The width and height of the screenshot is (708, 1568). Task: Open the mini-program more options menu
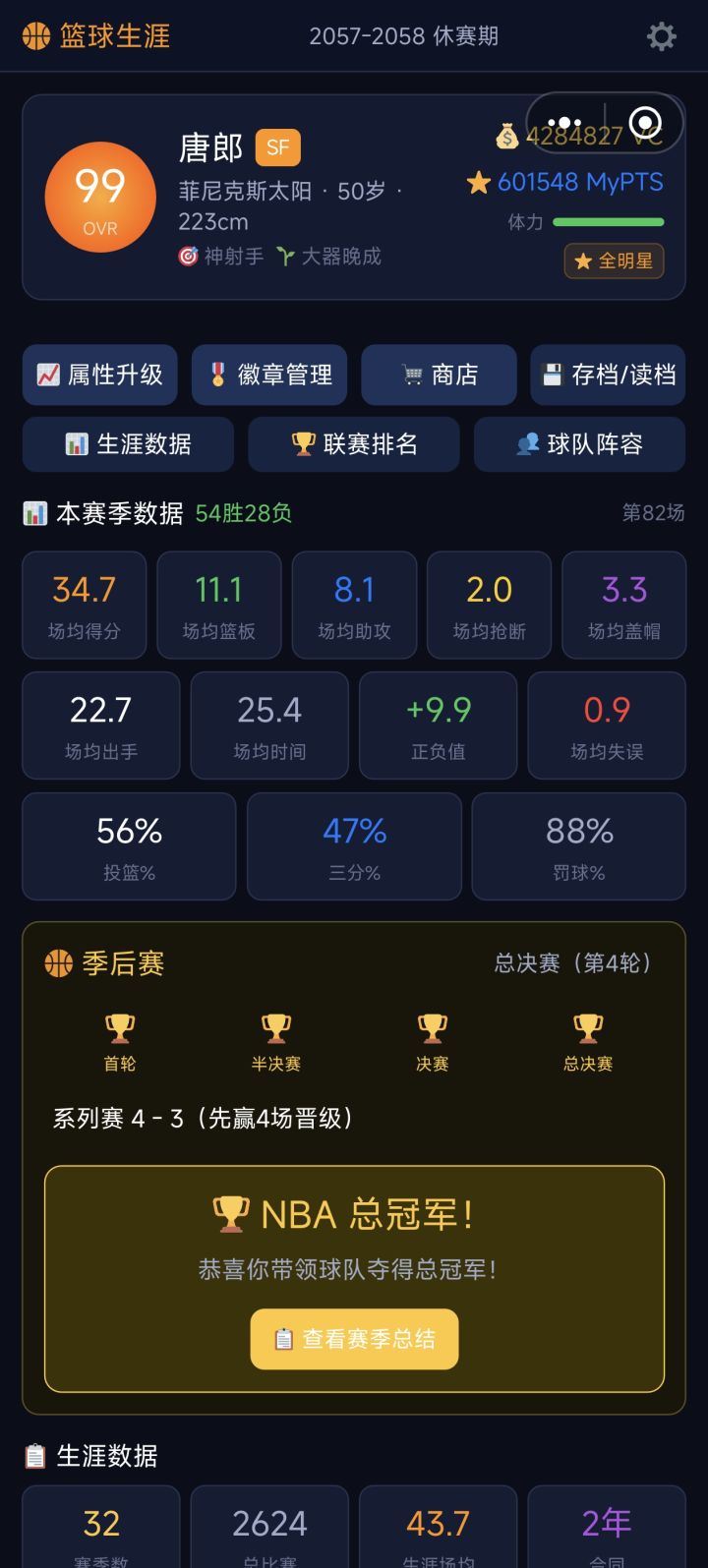(565, 123)
